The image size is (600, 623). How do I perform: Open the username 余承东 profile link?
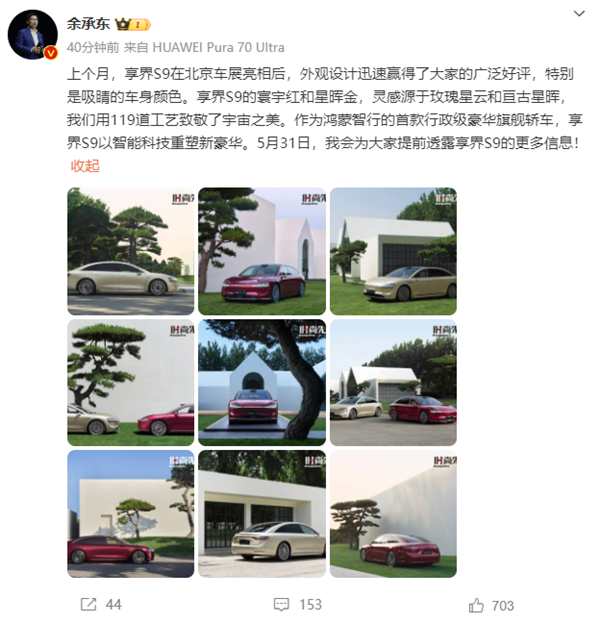coord(90,23)
